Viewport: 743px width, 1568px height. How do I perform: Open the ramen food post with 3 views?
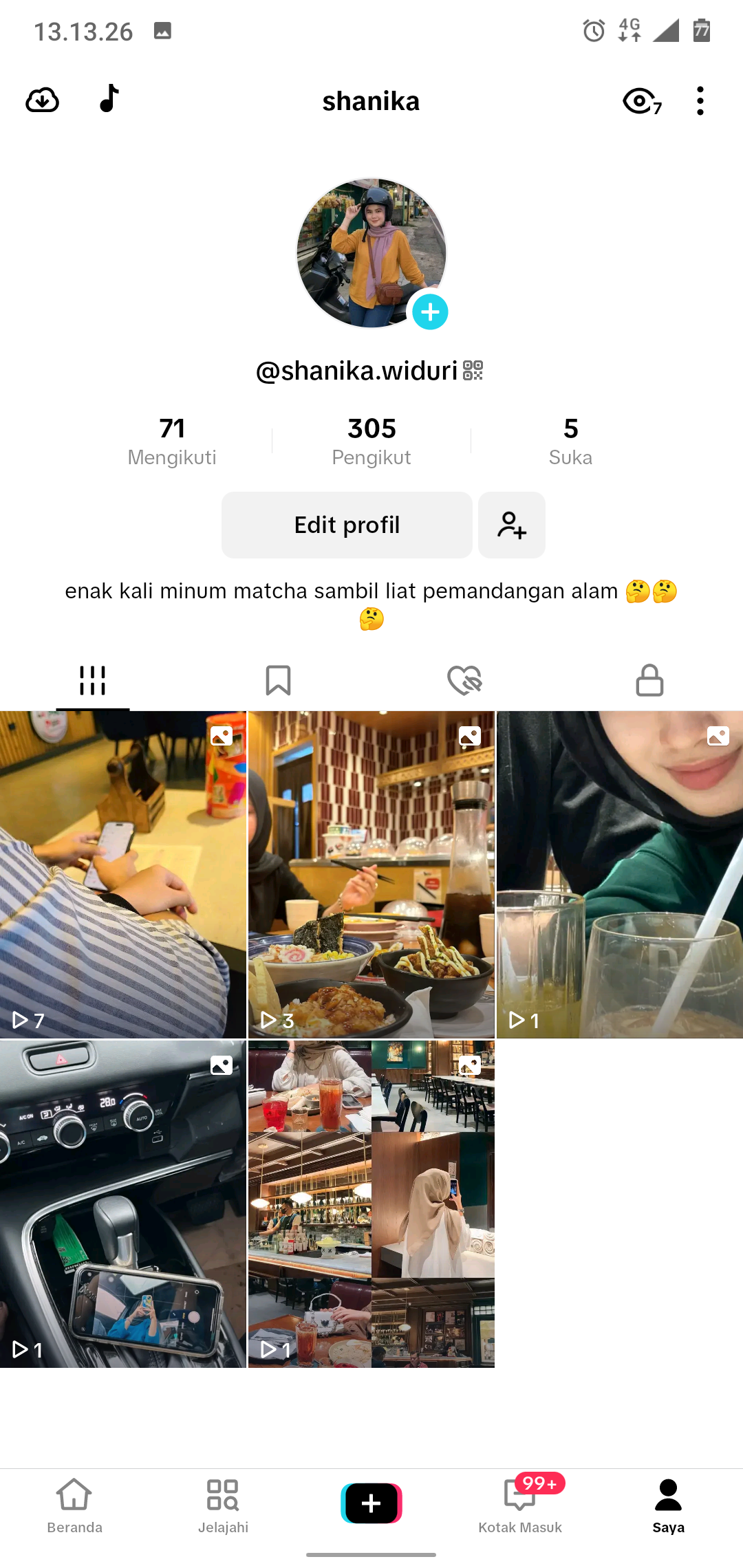pyautogui.click(x=371, y=874)
